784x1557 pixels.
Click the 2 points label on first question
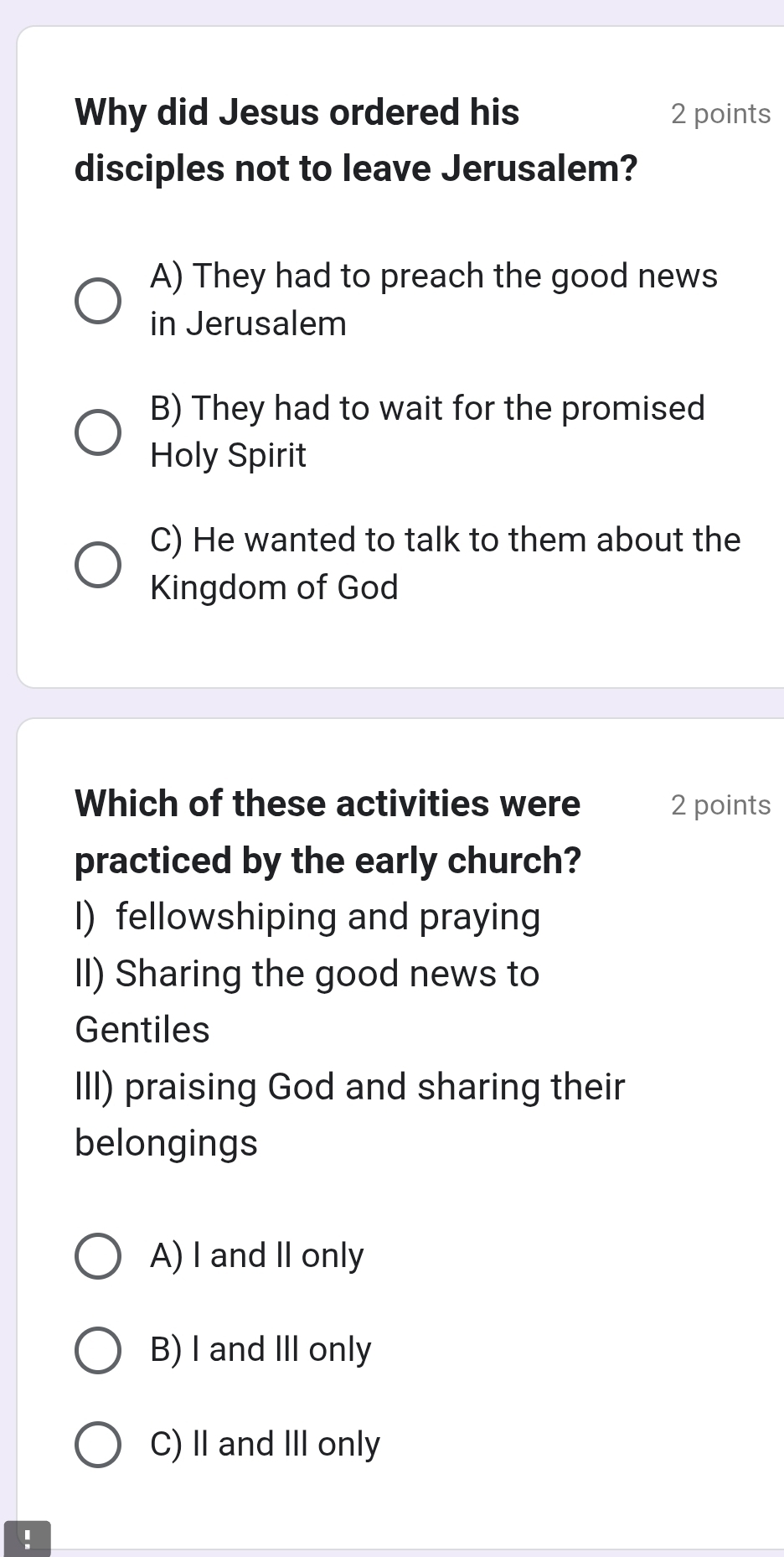coord(719,113)
